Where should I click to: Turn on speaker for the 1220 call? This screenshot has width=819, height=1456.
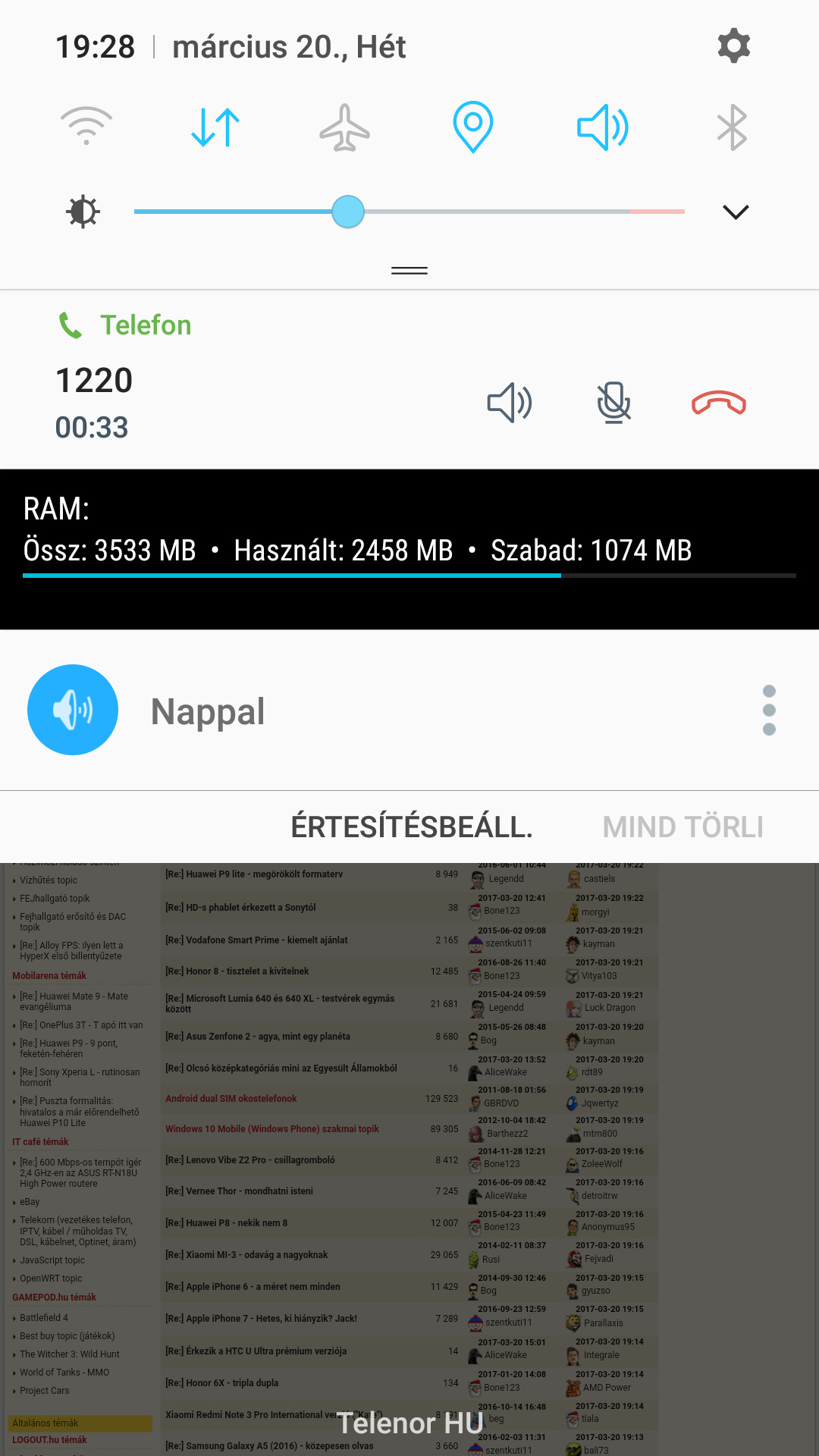(510, 403)
